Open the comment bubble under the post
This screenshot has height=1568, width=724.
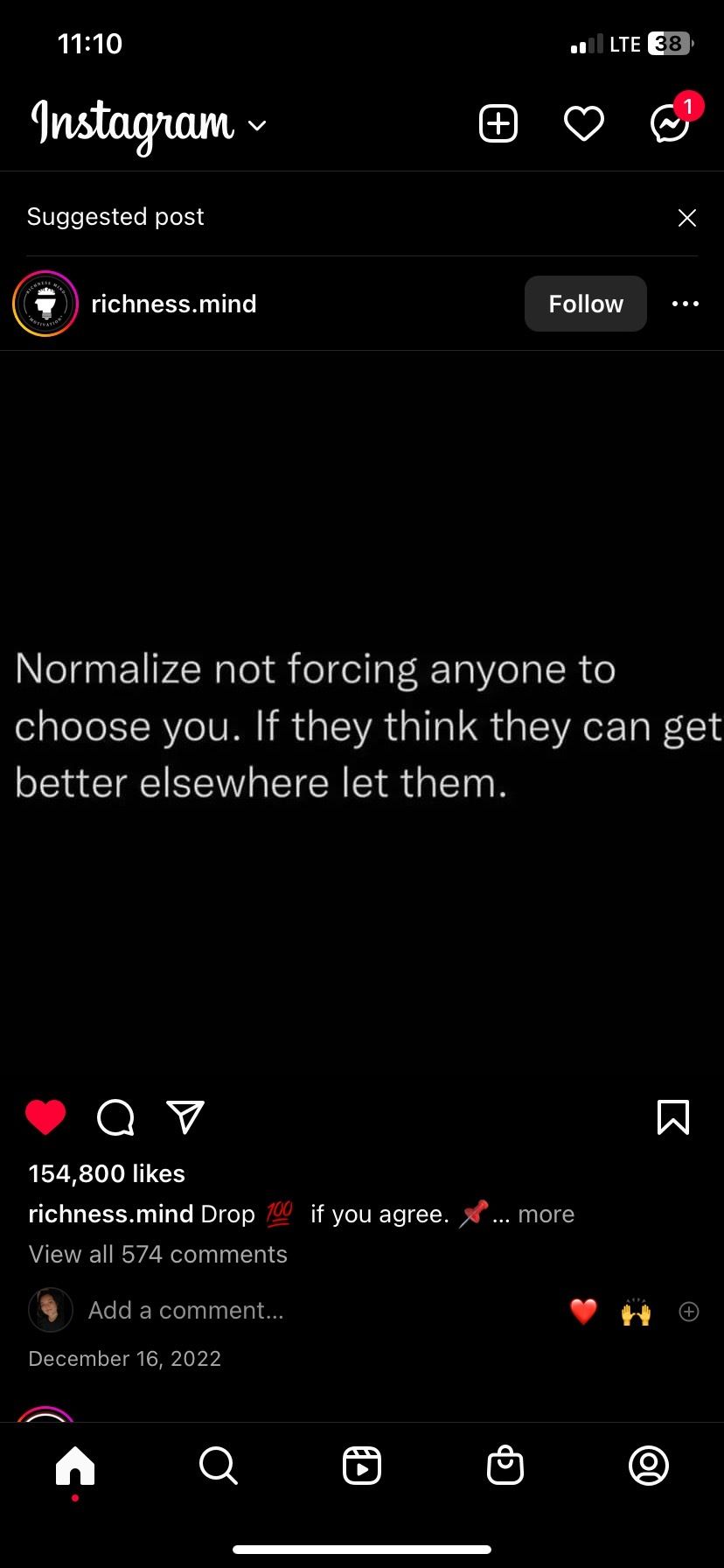click(x=115, y=1117)
